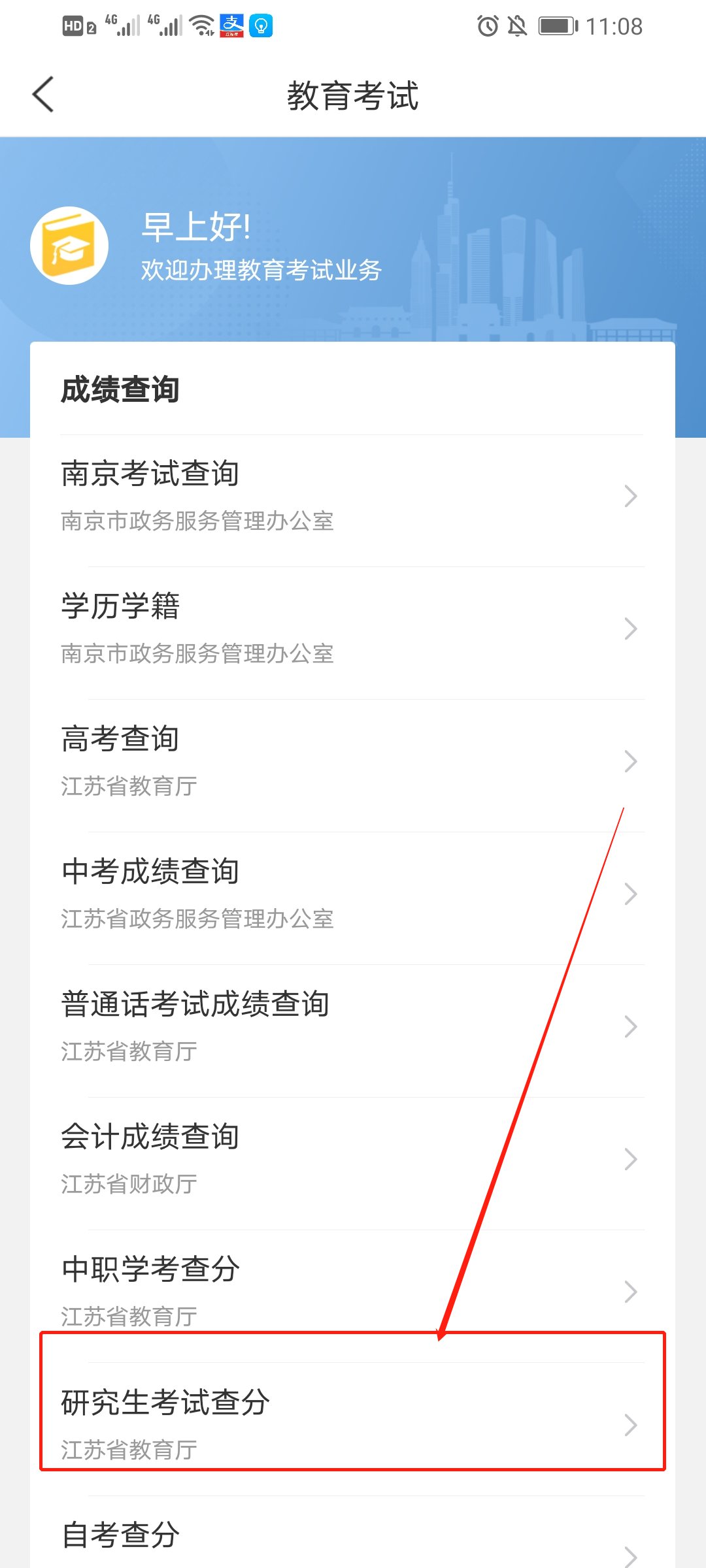Select 中考成绩查询
The height and width of the screenshot is (1568, 706).
point(352,894)
